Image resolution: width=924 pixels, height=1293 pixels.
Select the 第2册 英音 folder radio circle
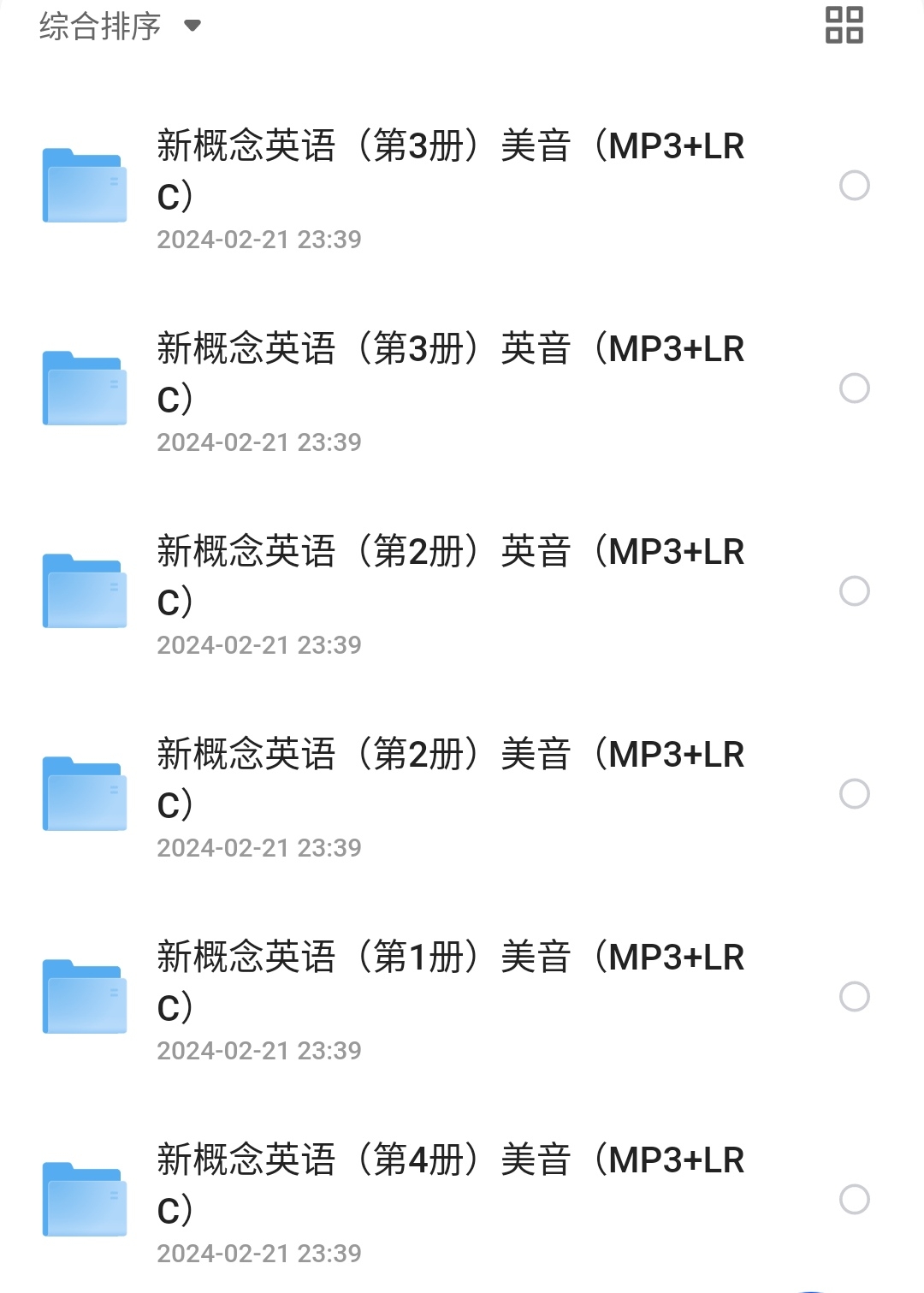[854, 591]
